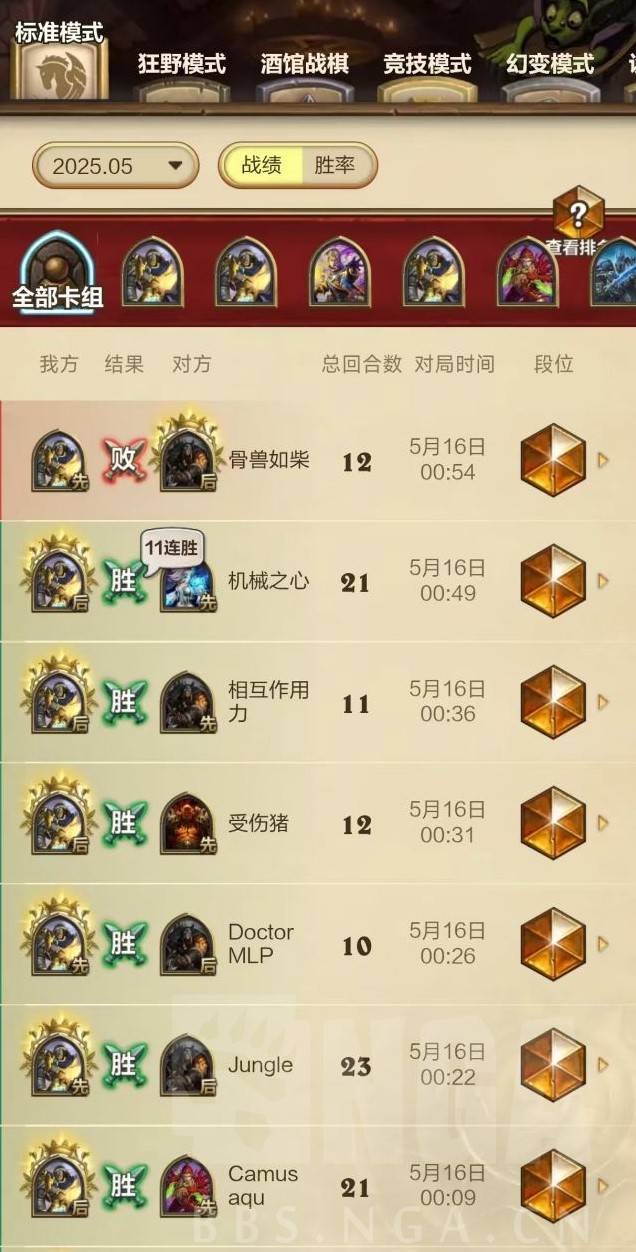Switch to 幻变模式 tab

click(x=549, y=65)
